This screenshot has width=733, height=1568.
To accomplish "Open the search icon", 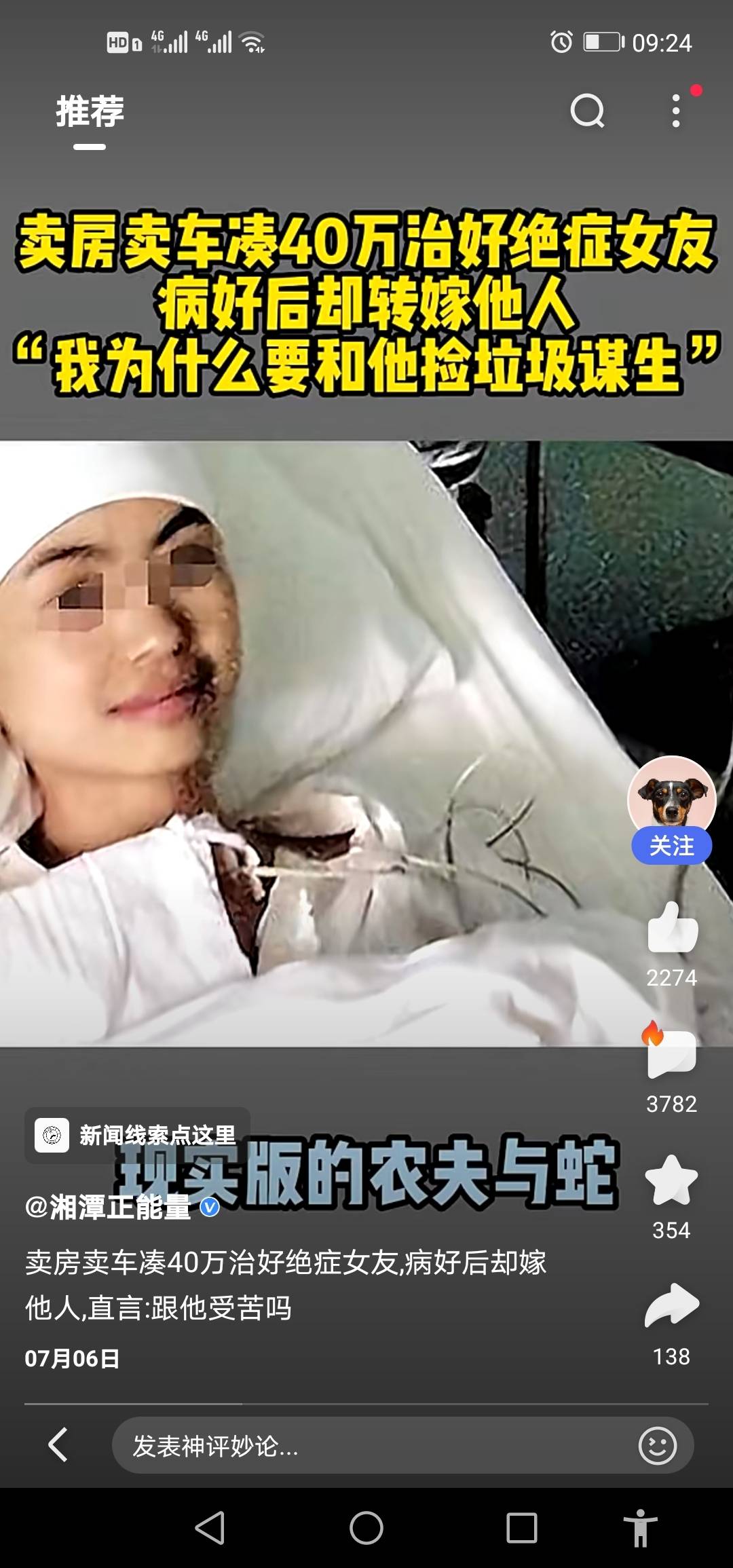I will tap(587, 111).
